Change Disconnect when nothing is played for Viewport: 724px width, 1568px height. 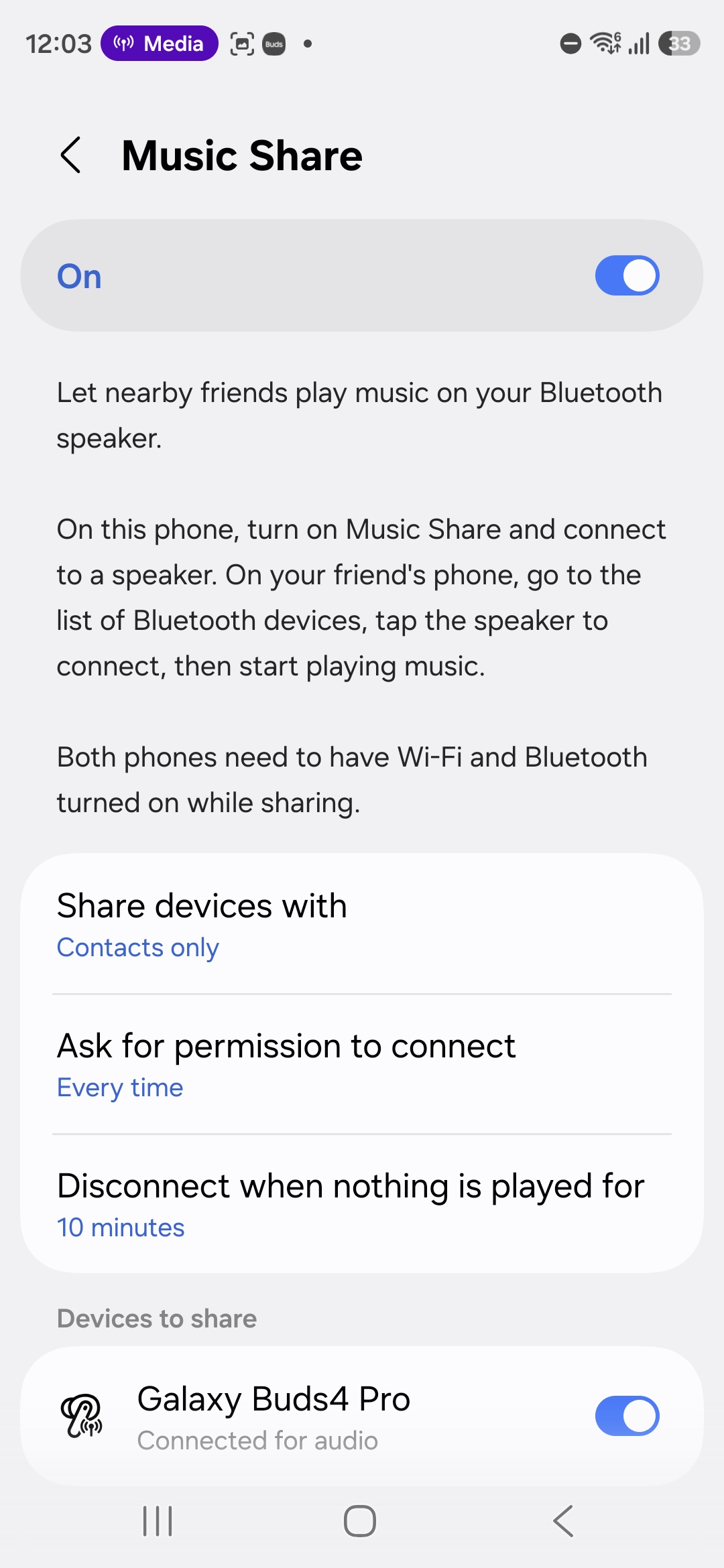pos(362,1204)
